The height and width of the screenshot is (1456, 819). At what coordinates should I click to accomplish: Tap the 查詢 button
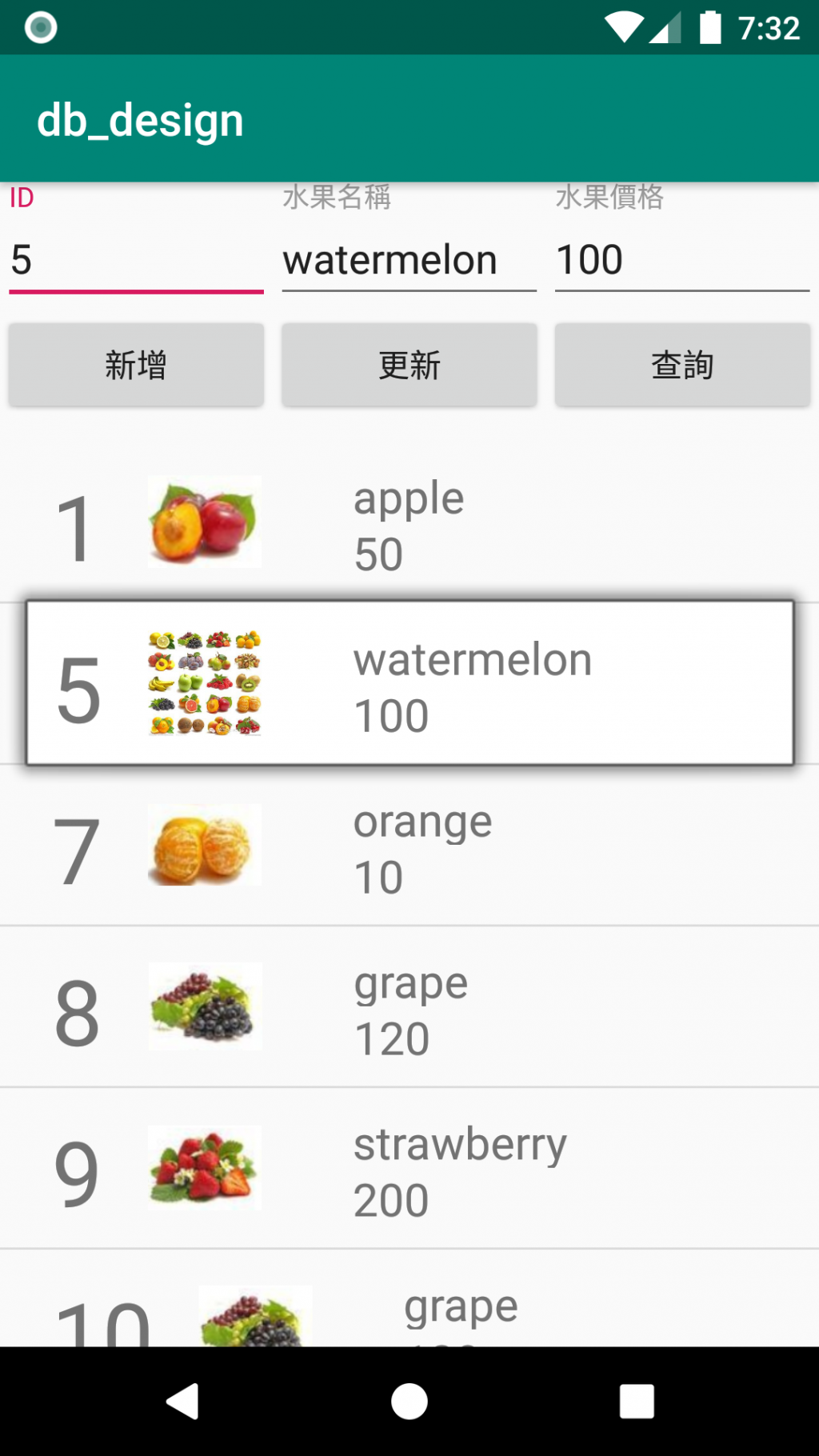pos(682,366)
